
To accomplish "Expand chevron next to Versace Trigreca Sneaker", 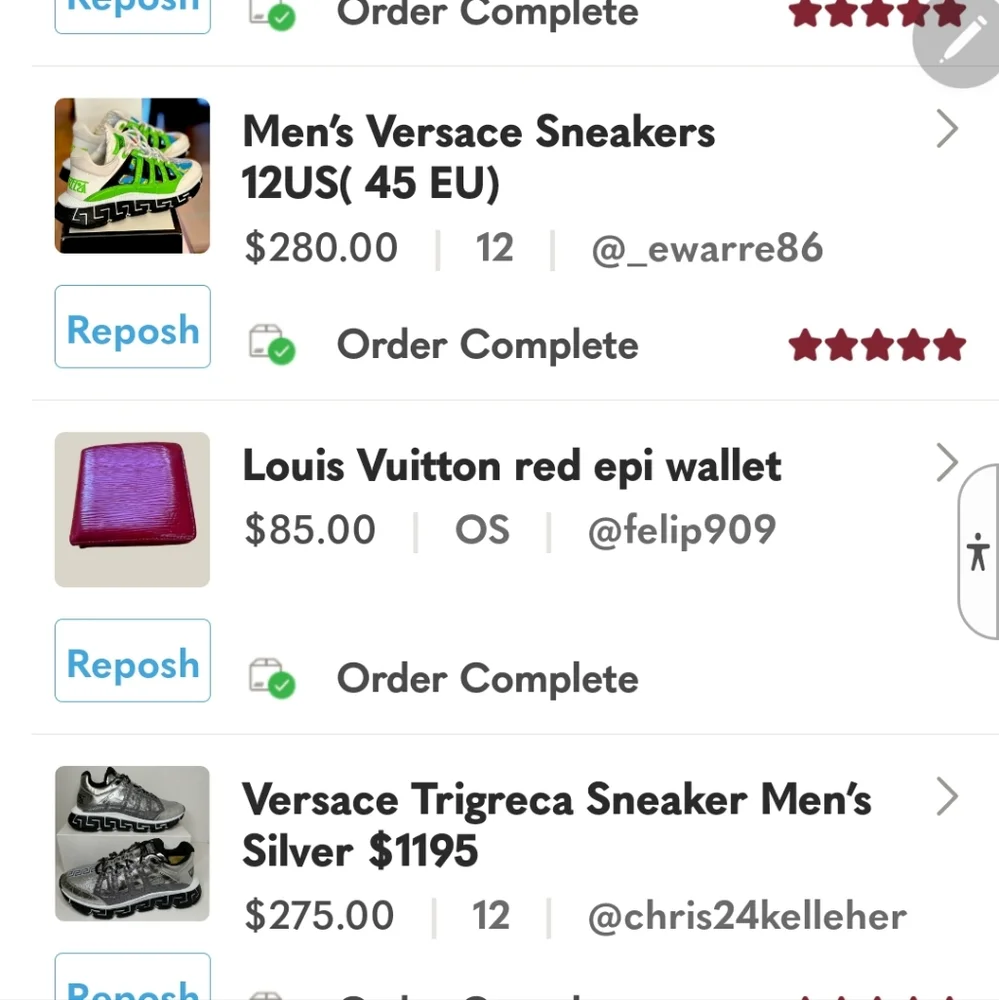I will (x=946, y=798).
